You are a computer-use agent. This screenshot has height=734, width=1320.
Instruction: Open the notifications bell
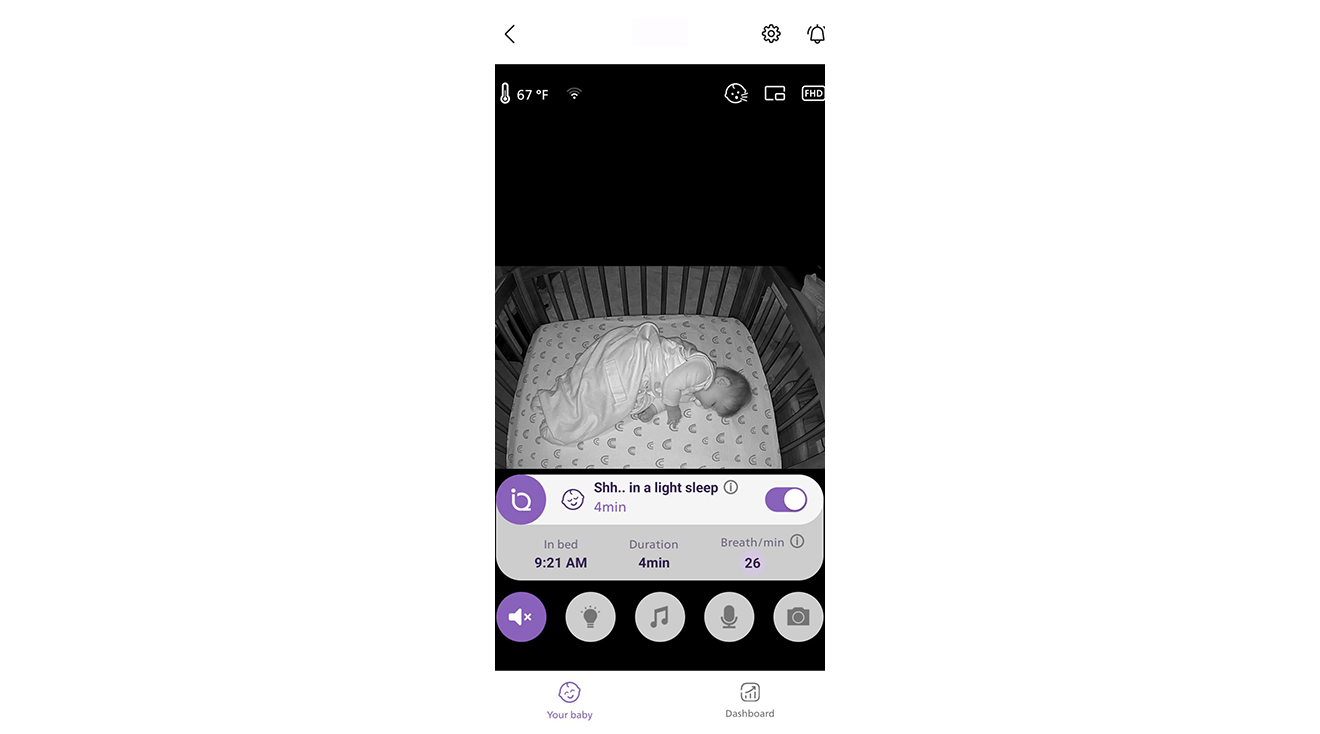click(x=817, y=34)
